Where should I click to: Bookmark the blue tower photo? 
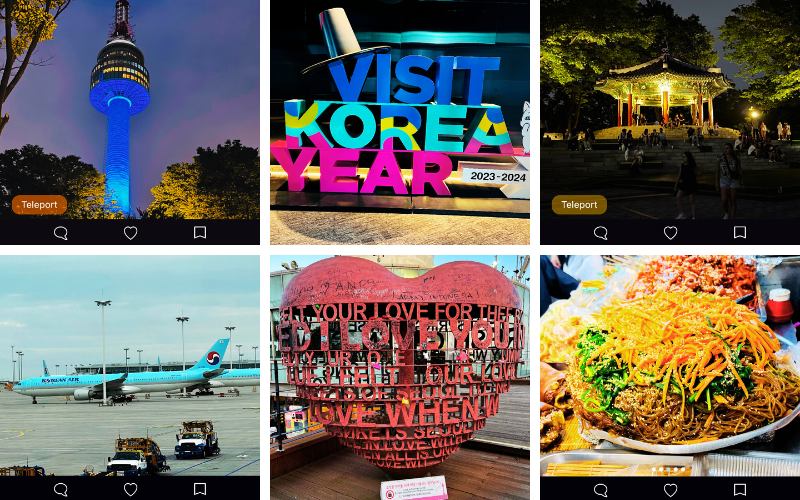pyautogui.click(x=200, y=233)
